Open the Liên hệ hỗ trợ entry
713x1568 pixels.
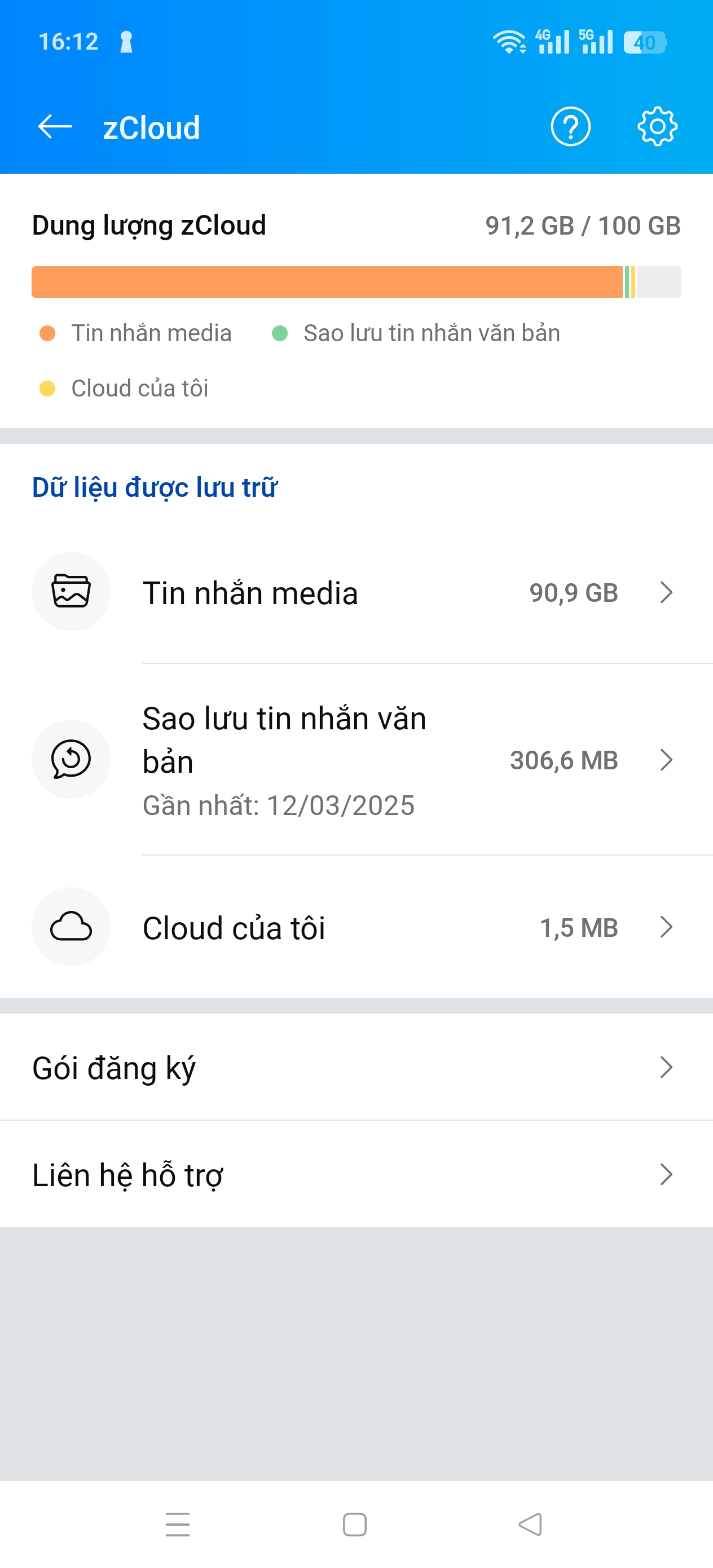tap(356, 1174)
